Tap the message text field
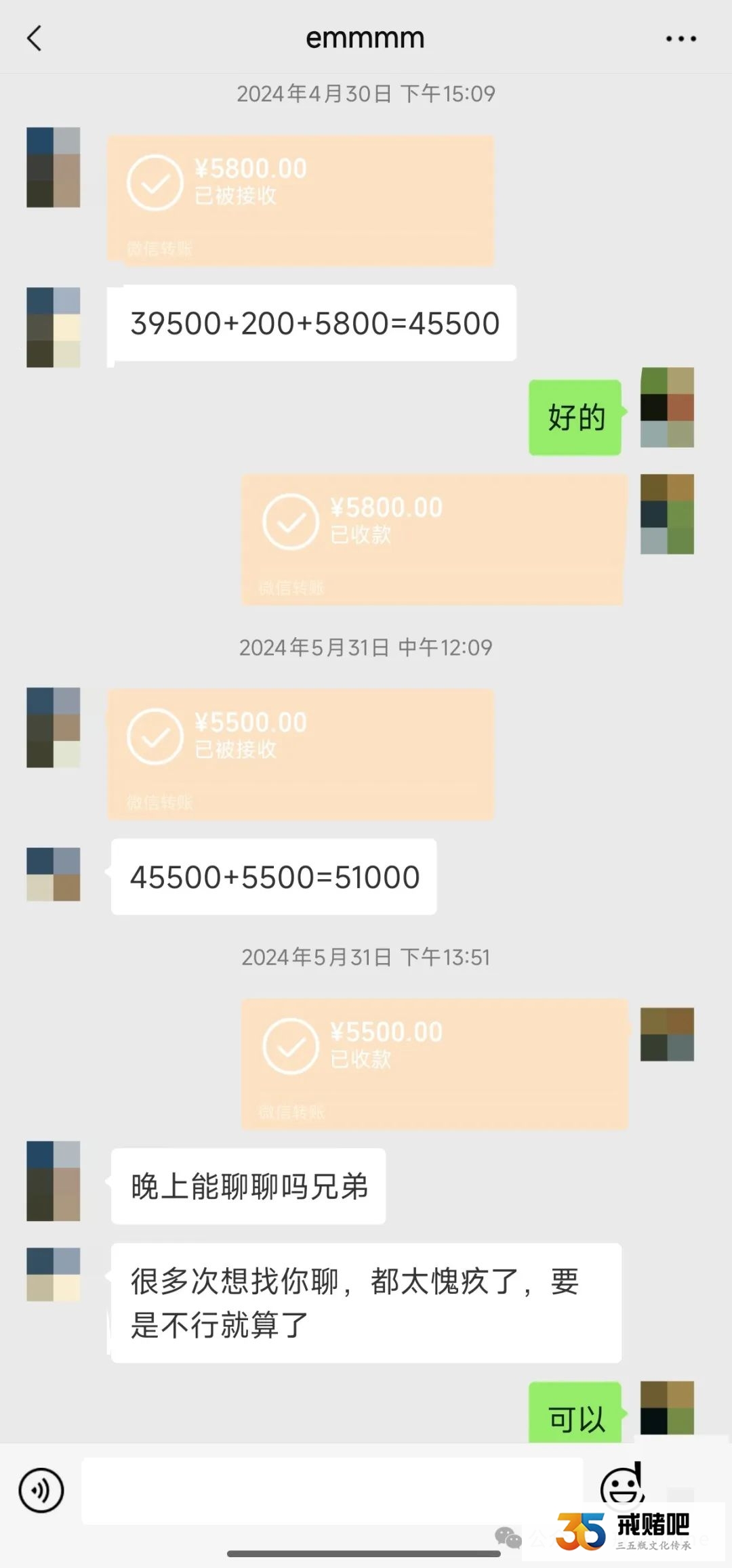732x1568 pixels. coord(332,1490)
